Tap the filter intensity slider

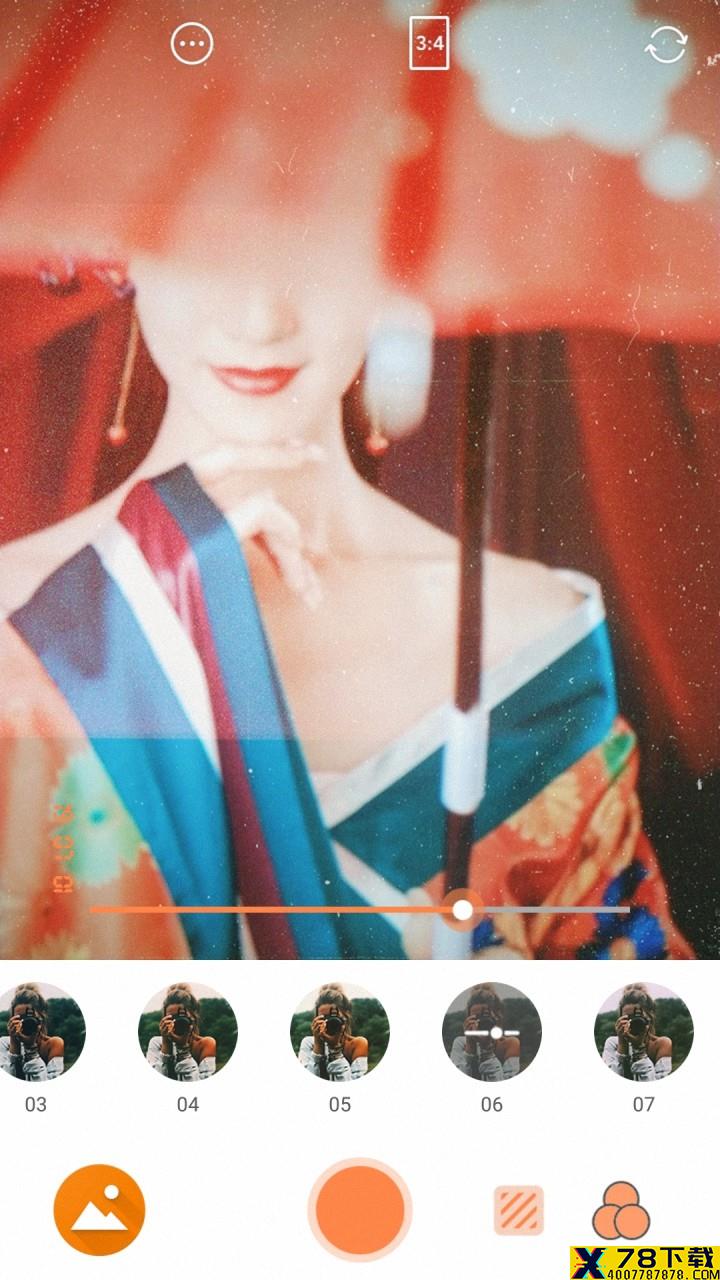point(360,910)
